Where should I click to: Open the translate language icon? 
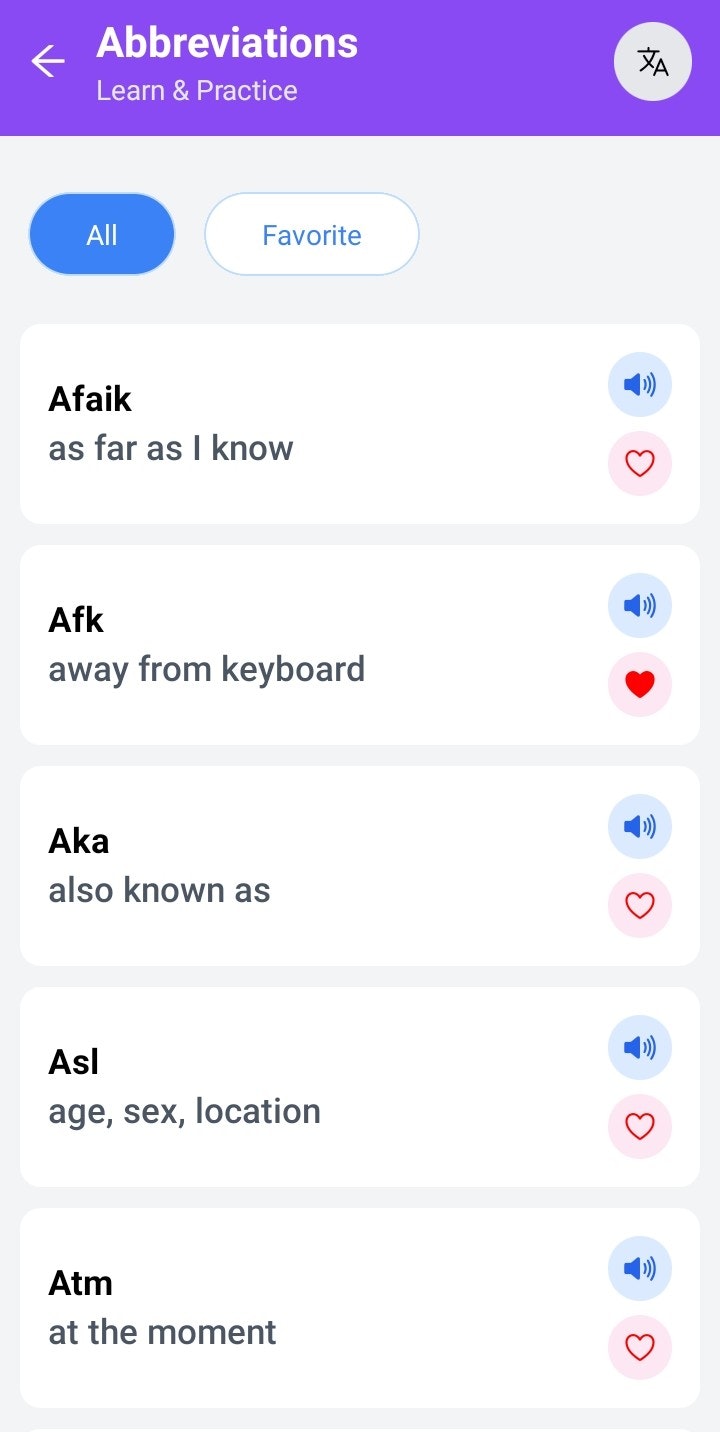coord(653,62)
